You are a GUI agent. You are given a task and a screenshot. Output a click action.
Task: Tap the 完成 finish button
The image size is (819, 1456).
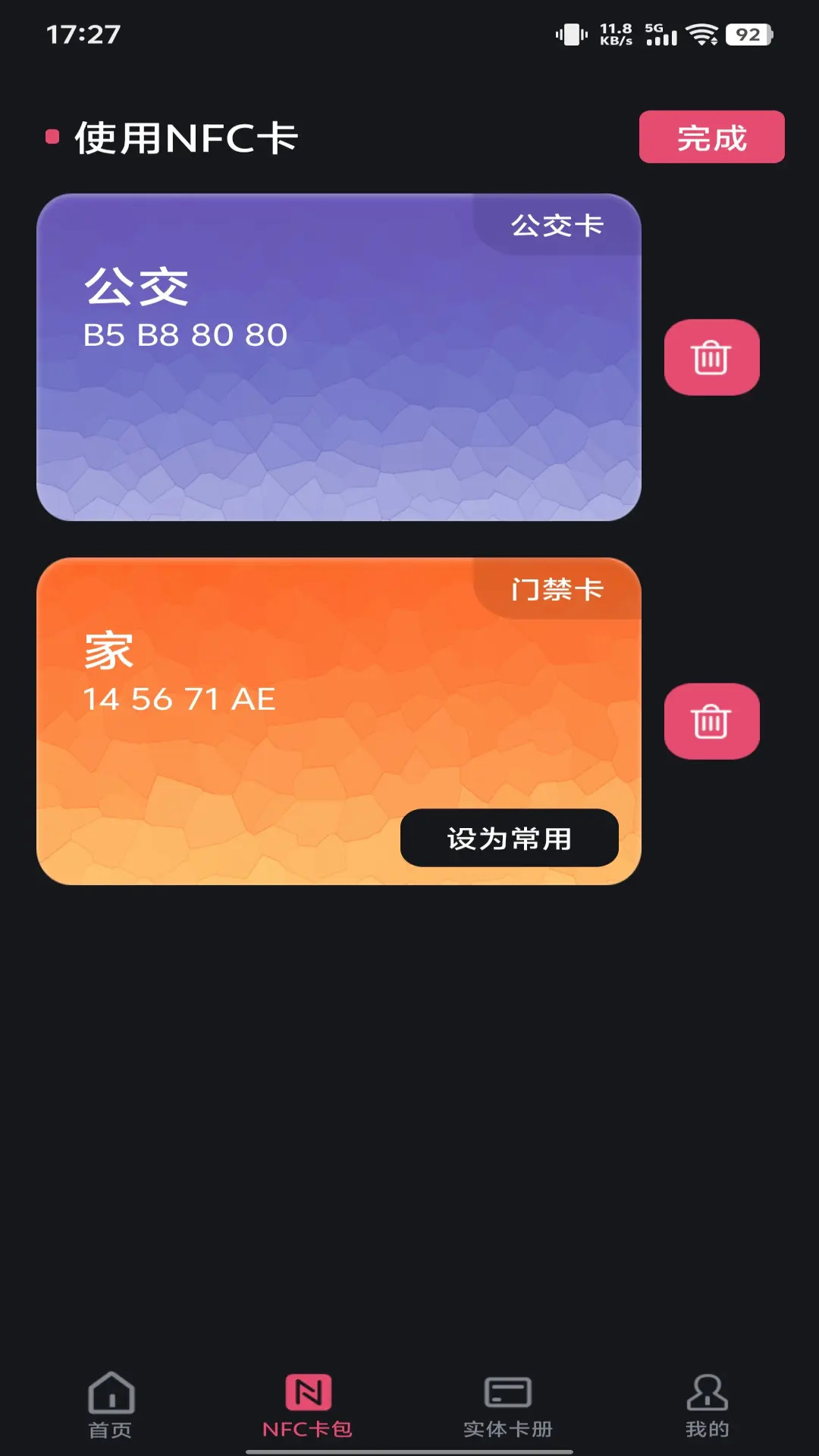[x=711, y=137]
